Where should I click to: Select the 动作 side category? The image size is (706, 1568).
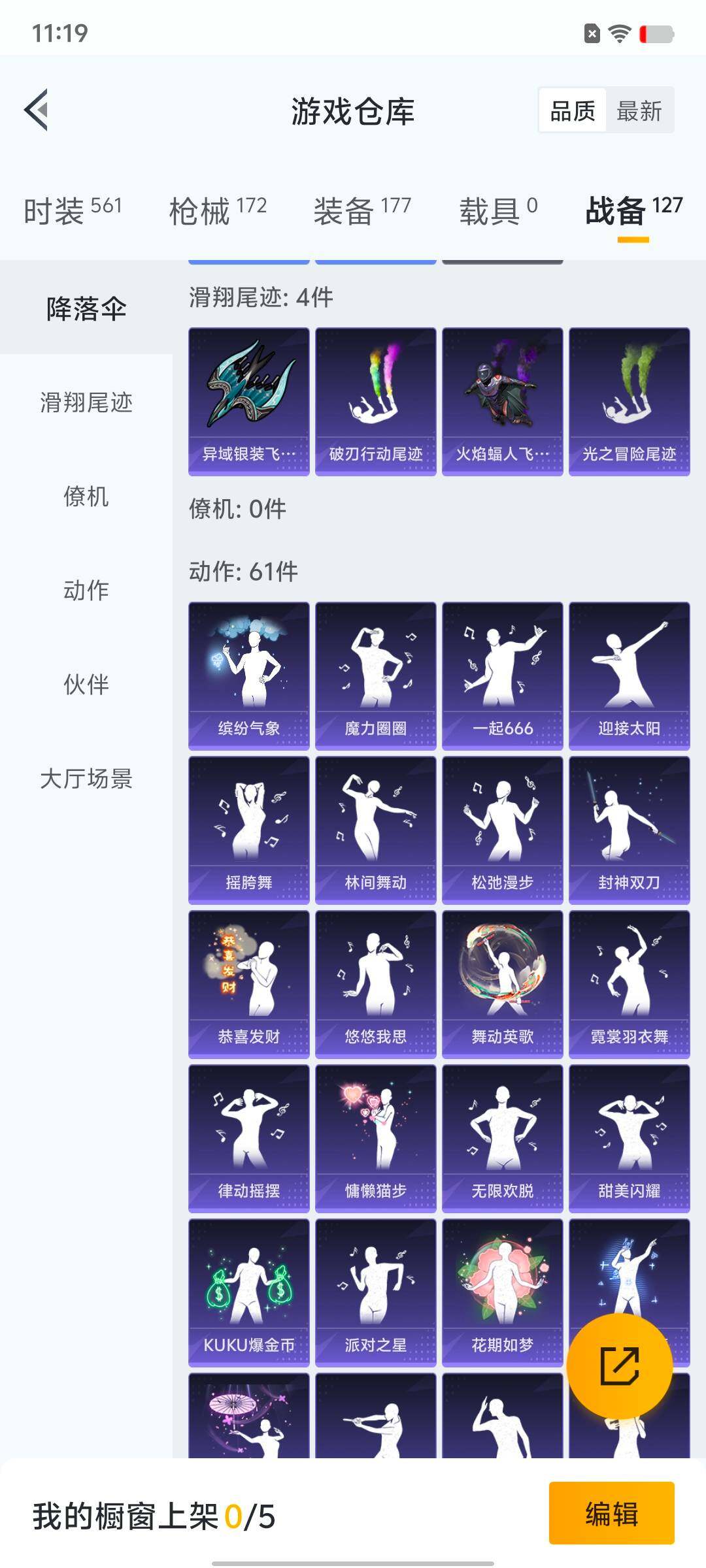pyautogui.click(x=86, y=591)
